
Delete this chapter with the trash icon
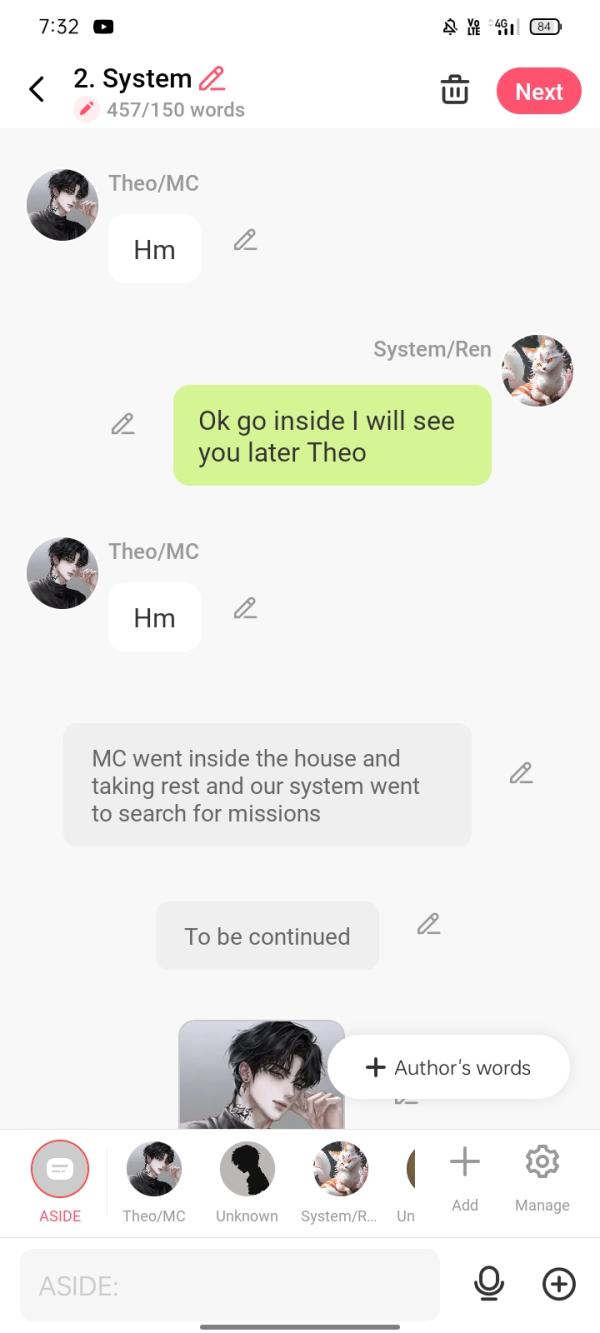coord(455,90)
